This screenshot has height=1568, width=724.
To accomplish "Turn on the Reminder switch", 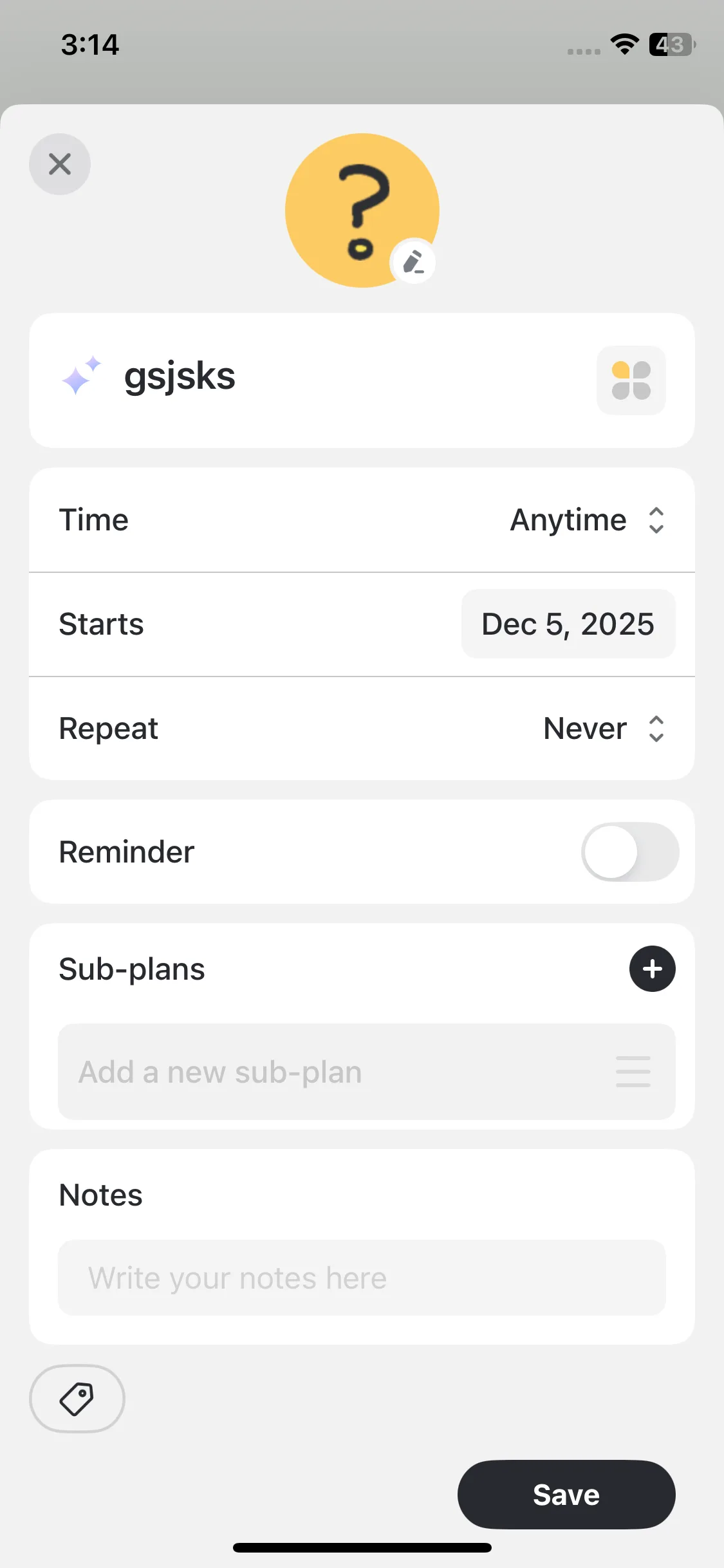I will click(629, 852).
